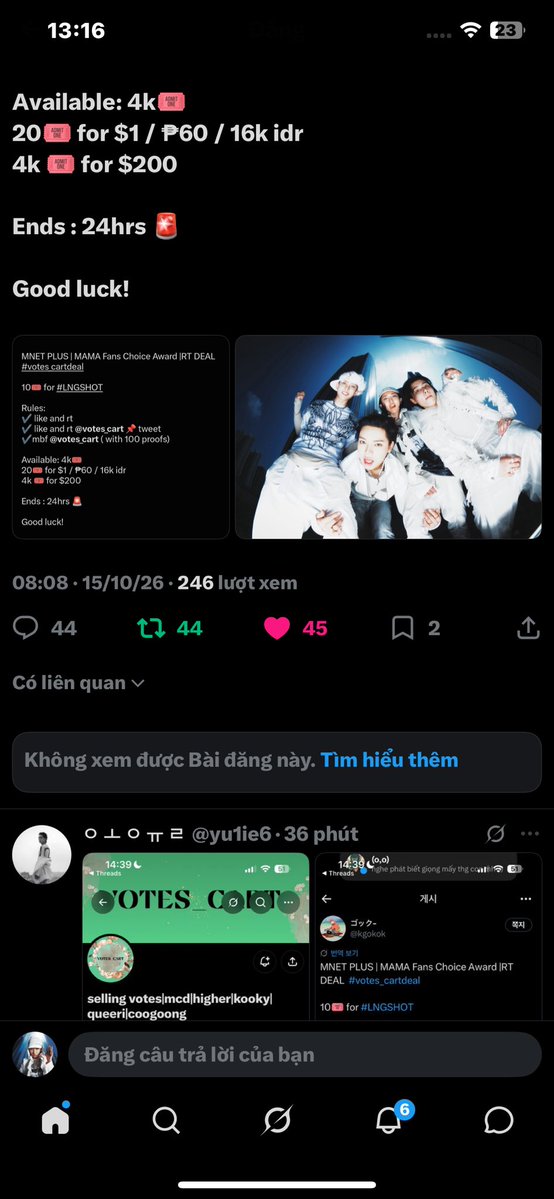This screenshot has height=1199, width=554.
Task: Focus the "Đăng câu trả lời của bạn" field
Action: 305,1054
